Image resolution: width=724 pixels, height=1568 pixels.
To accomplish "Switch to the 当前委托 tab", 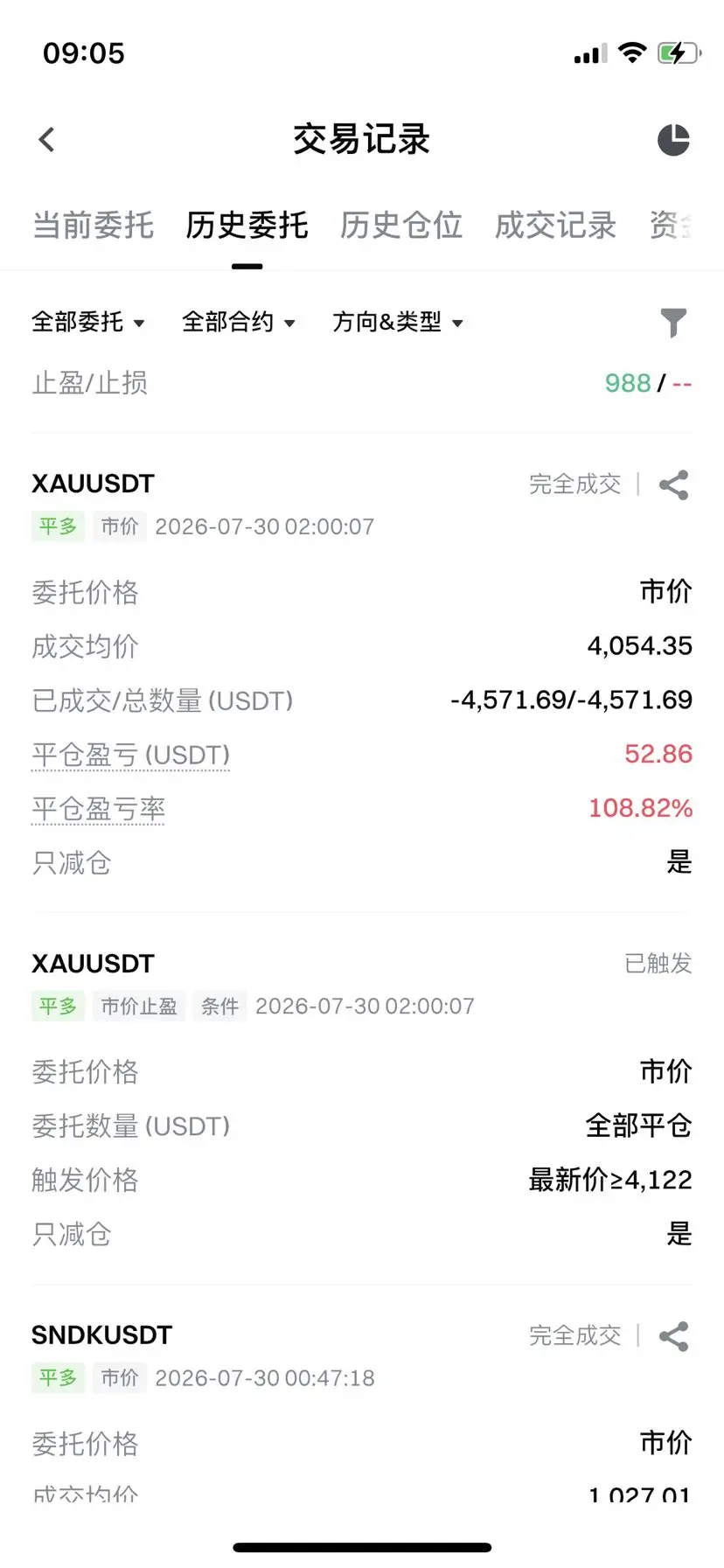I will click(93, 226).
